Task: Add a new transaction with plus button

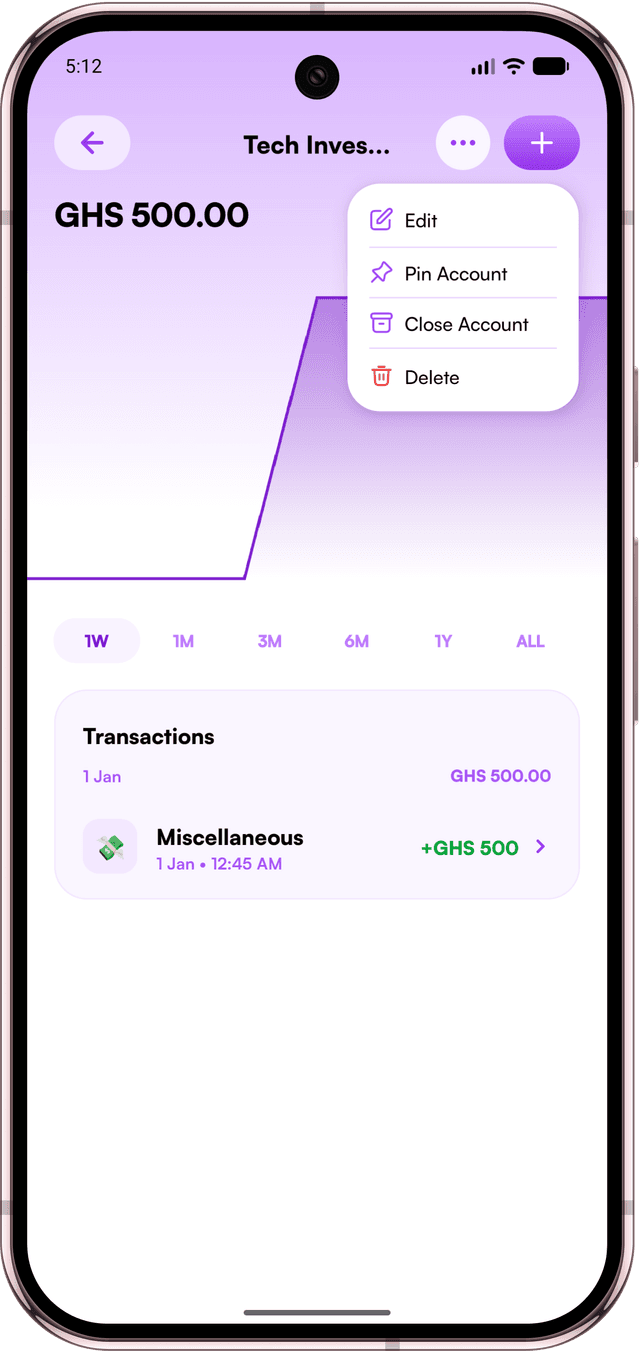Action: [541, 143]
